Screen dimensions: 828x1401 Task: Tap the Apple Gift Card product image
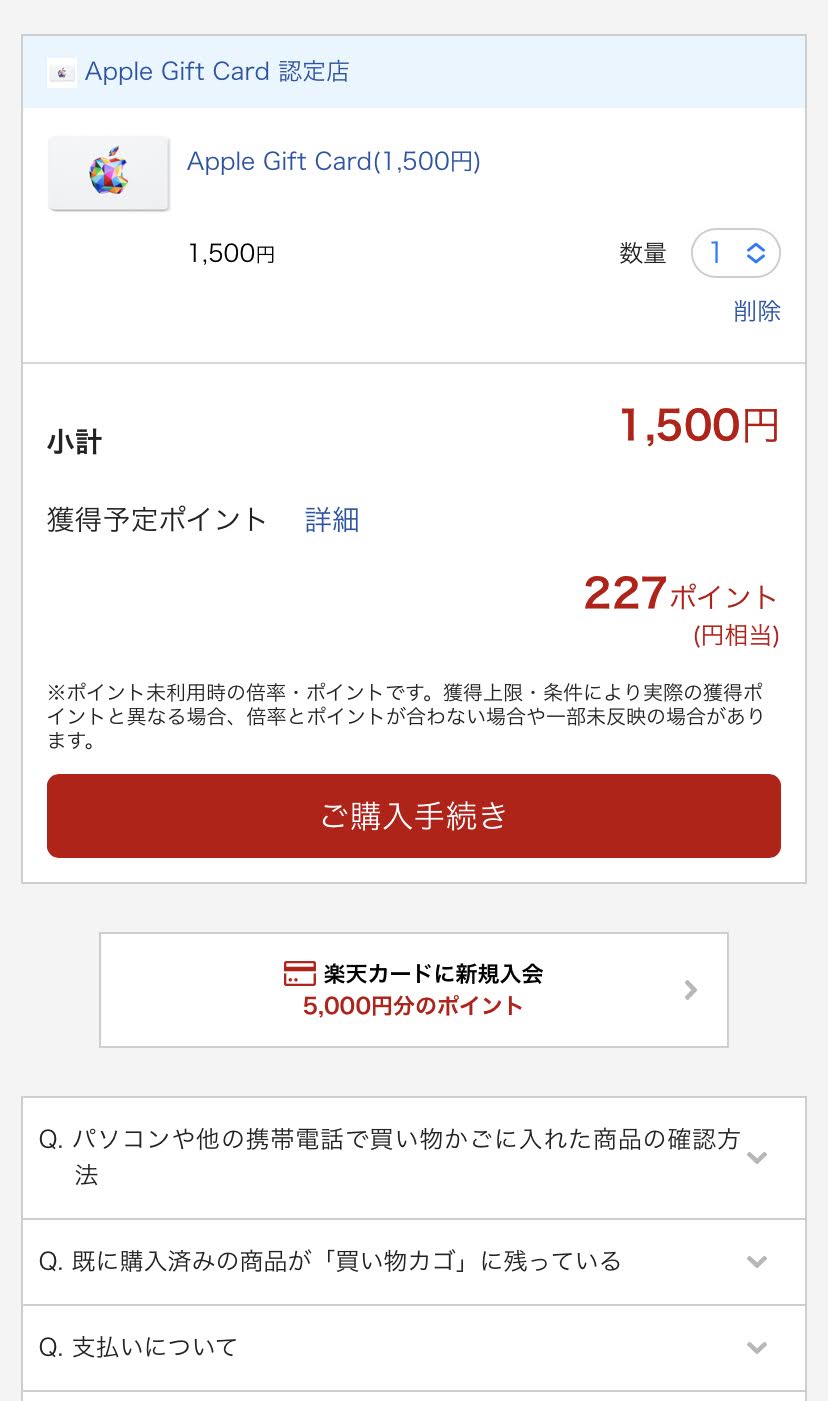tap(109, 173)
